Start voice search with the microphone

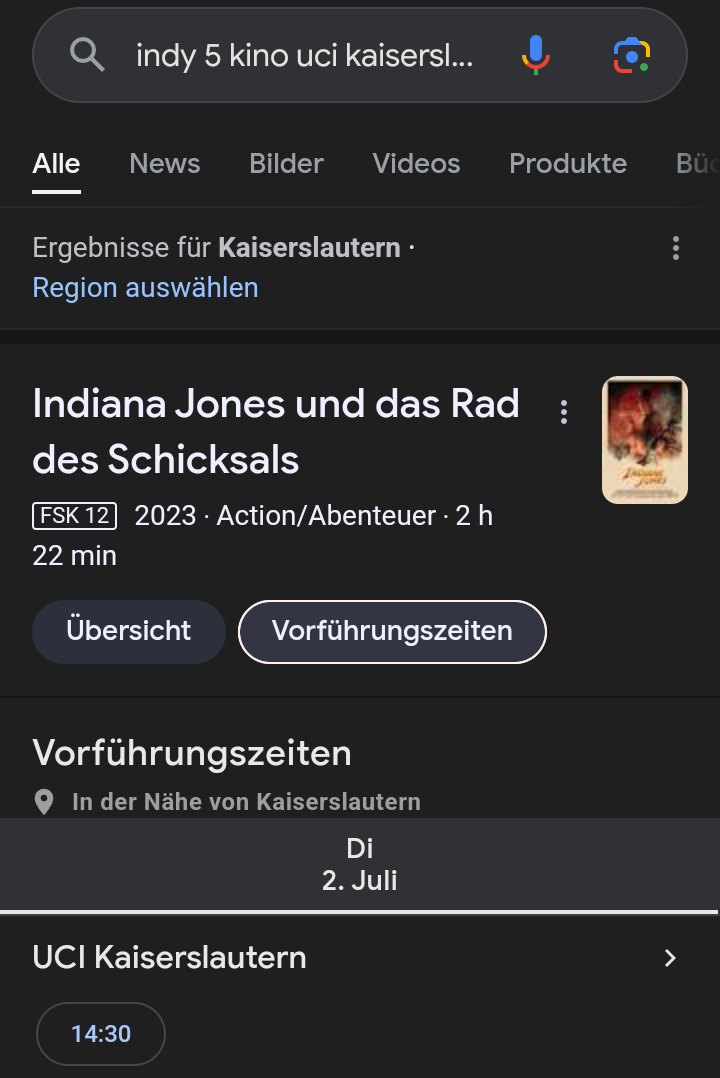click(536, 56)
